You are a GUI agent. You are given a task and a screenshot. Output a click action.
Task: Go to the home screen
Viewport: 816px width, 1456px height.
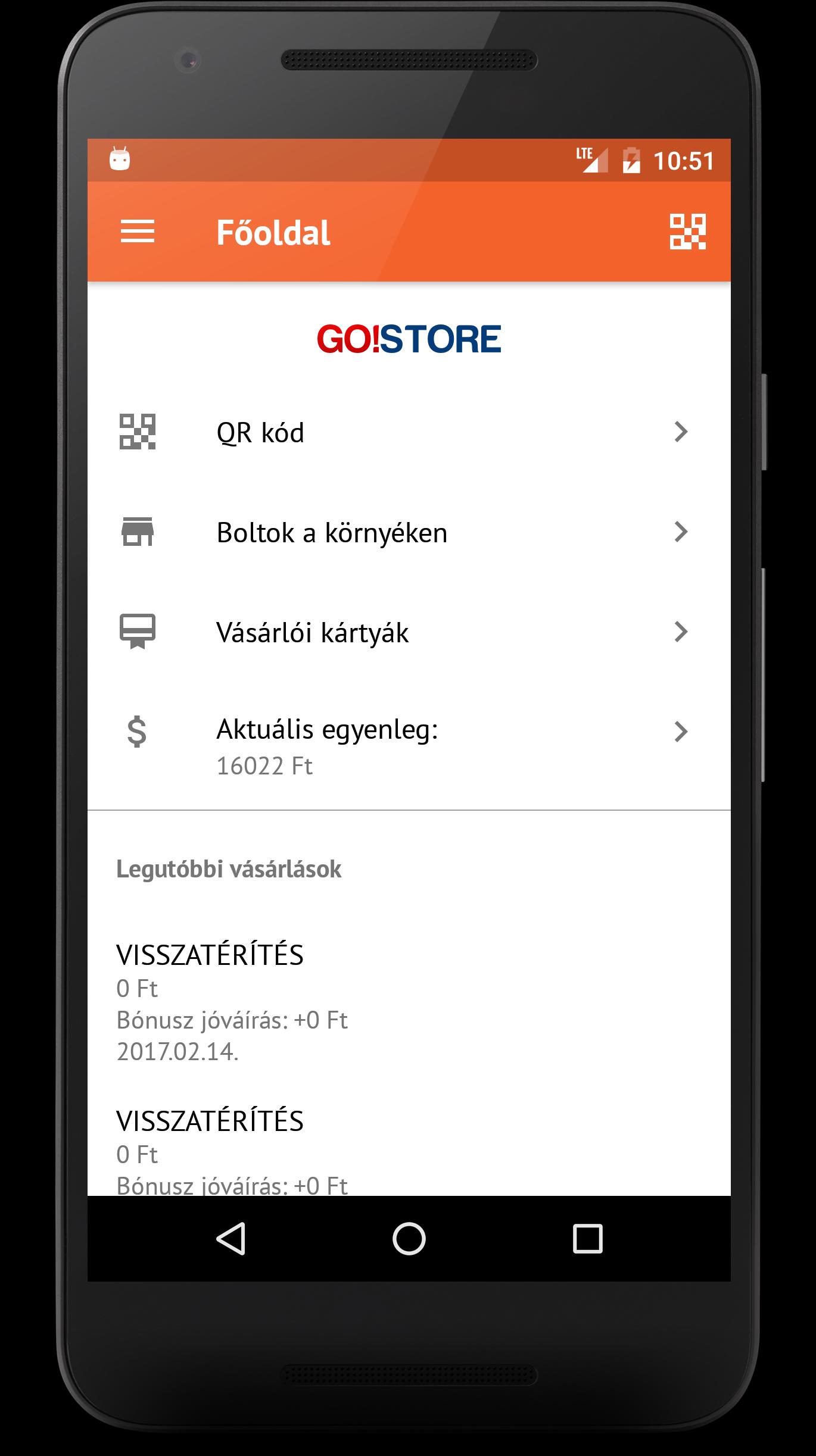point(409,1238)
